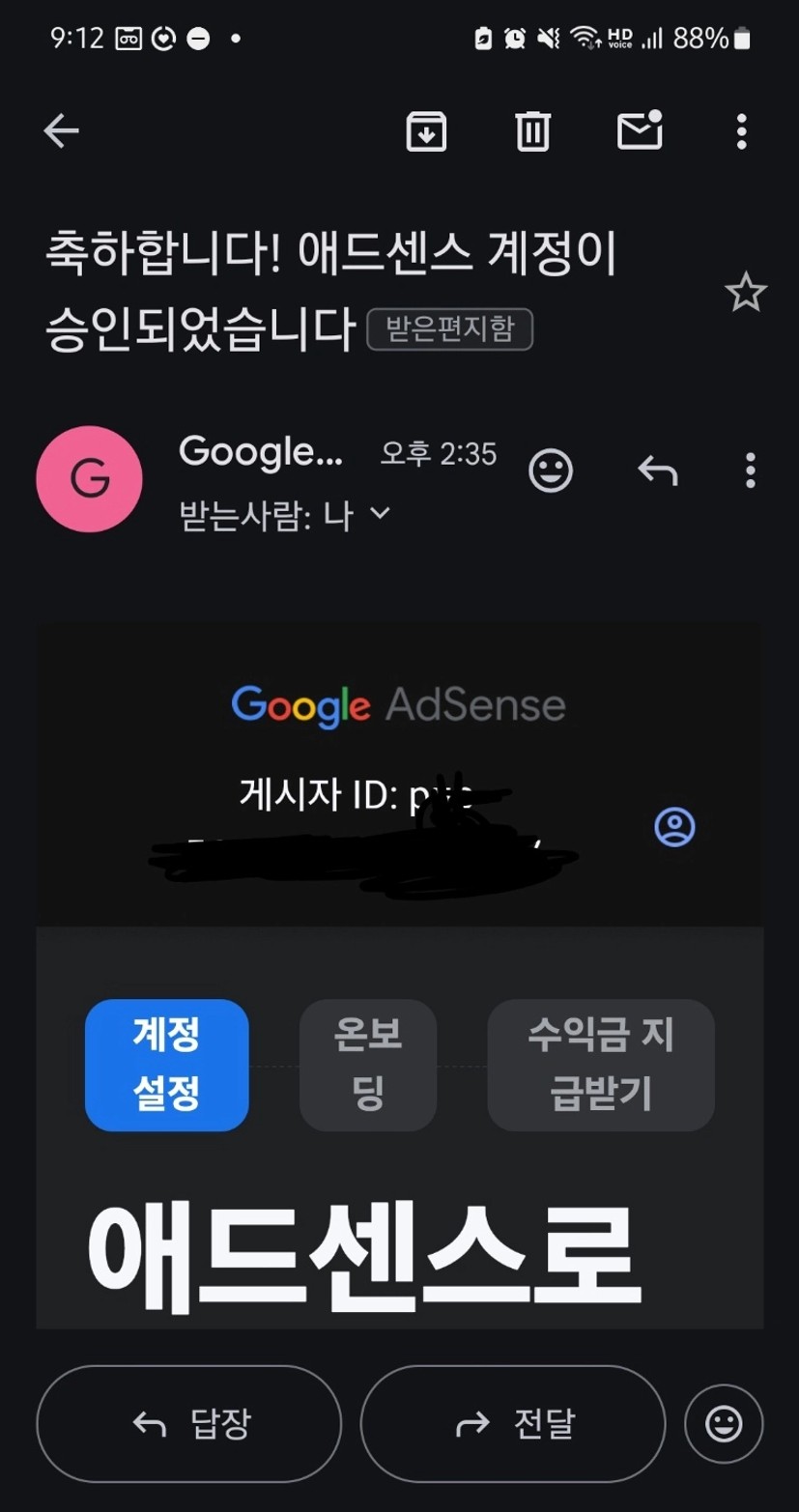Mark this email as unread

coord(640,130)
